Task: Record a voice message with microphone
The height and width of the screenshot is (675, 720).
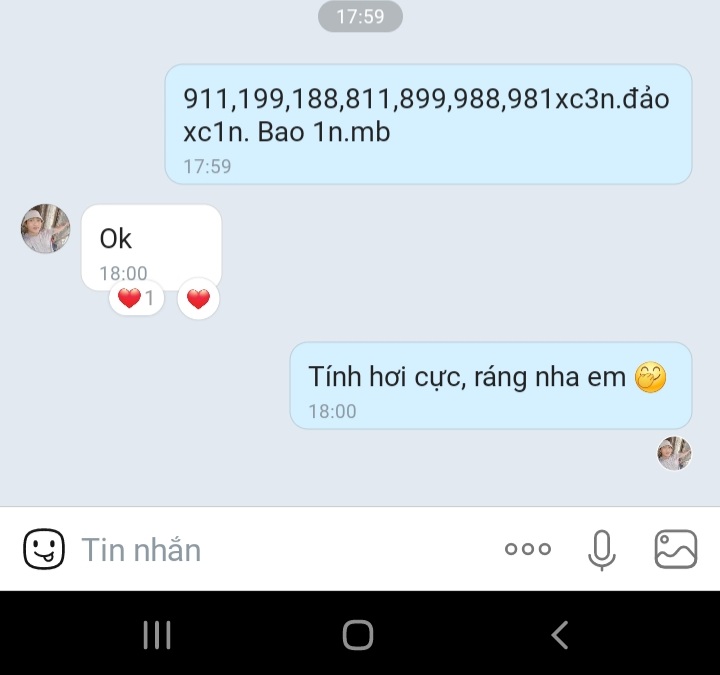Action: (x=601, y=549)
